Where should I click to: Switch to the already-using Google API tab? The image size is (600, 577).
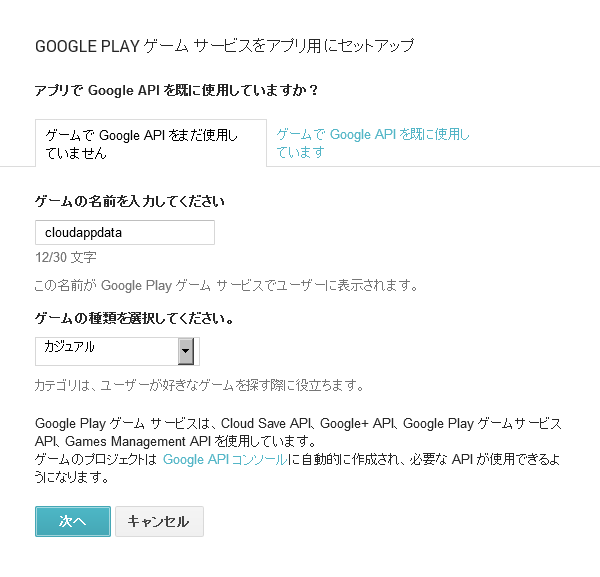(x=372, y=142)
